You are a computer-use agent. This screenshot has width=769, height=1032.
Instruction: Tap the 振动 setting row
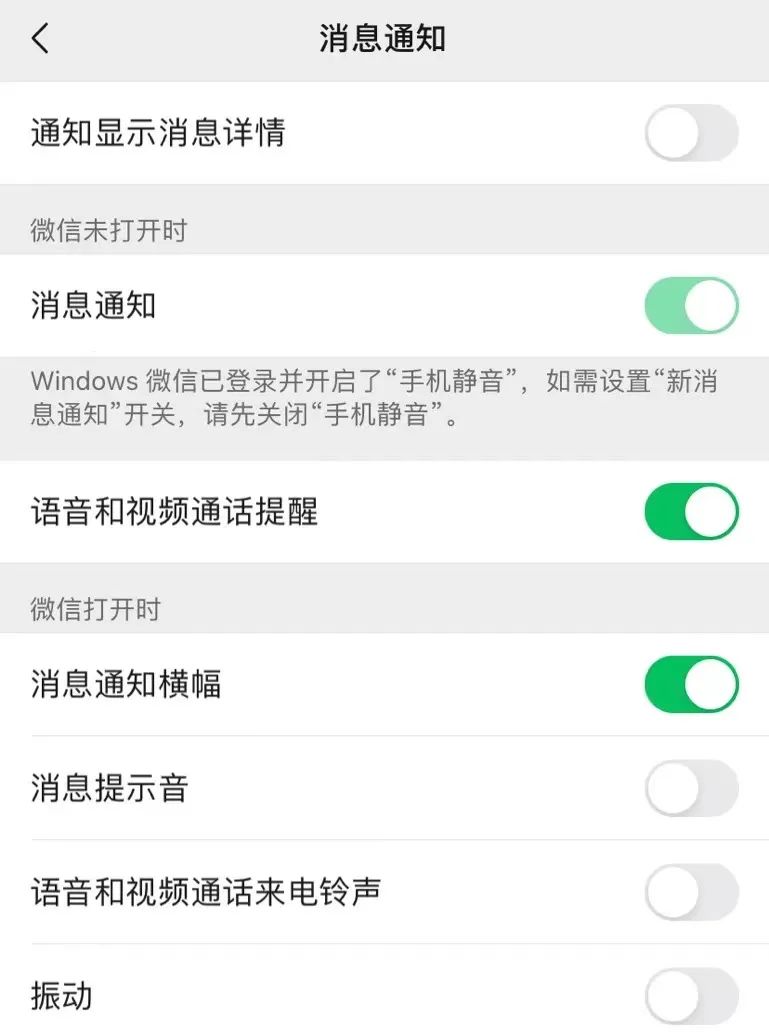click(x=60, y=996)
